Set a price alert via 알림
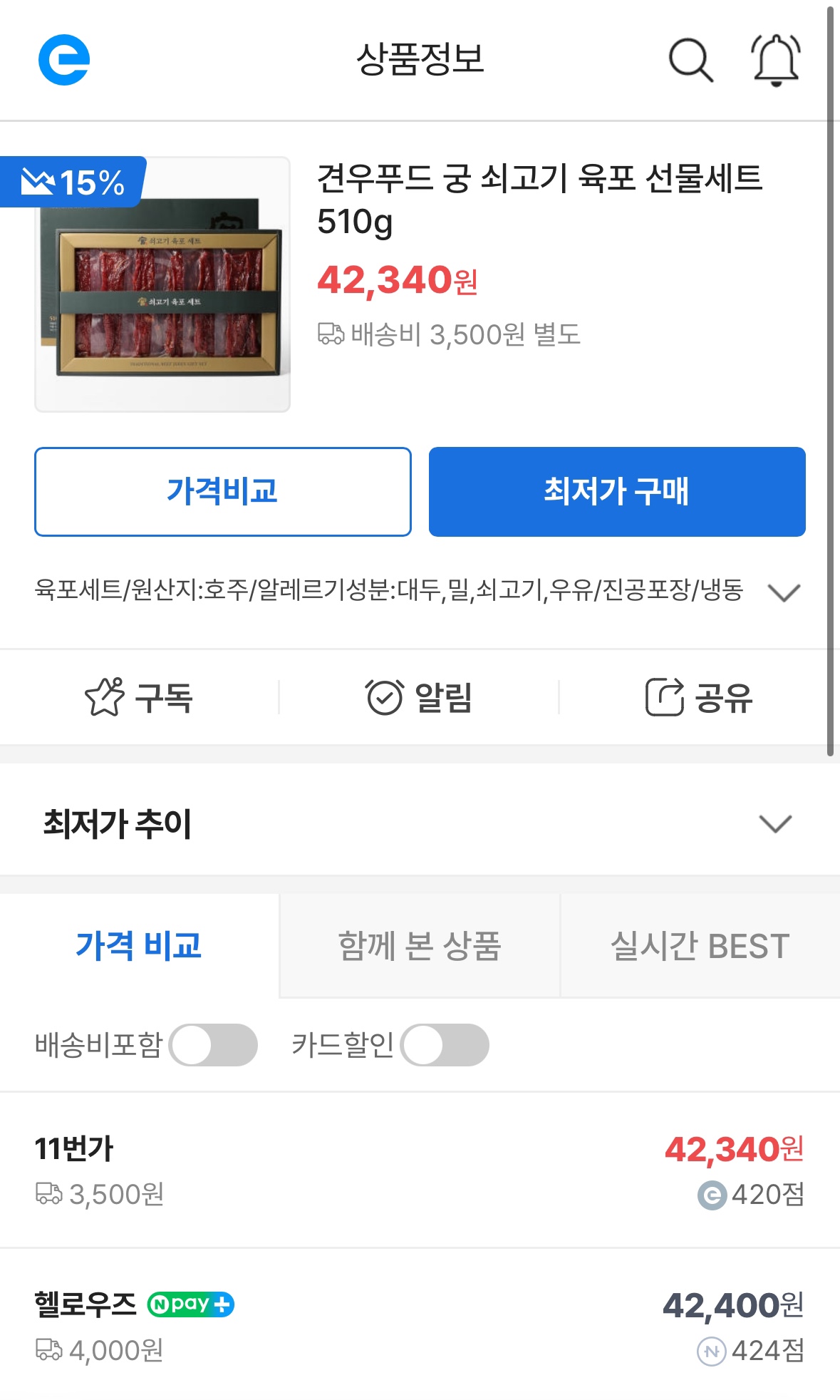The image size is (840, 1400). coord(419,697)
